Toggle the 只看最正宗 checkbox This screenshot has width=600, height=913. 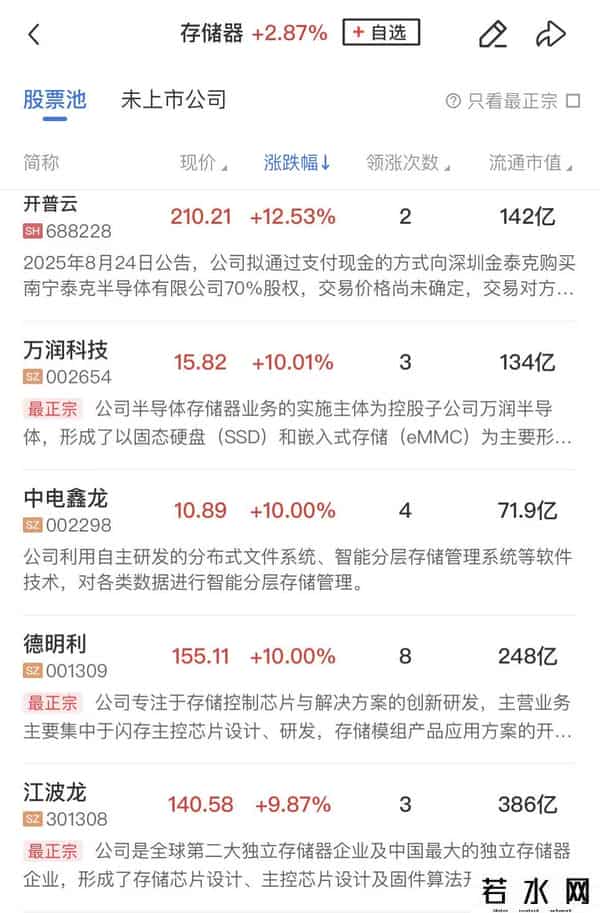[x=572, y=100]
